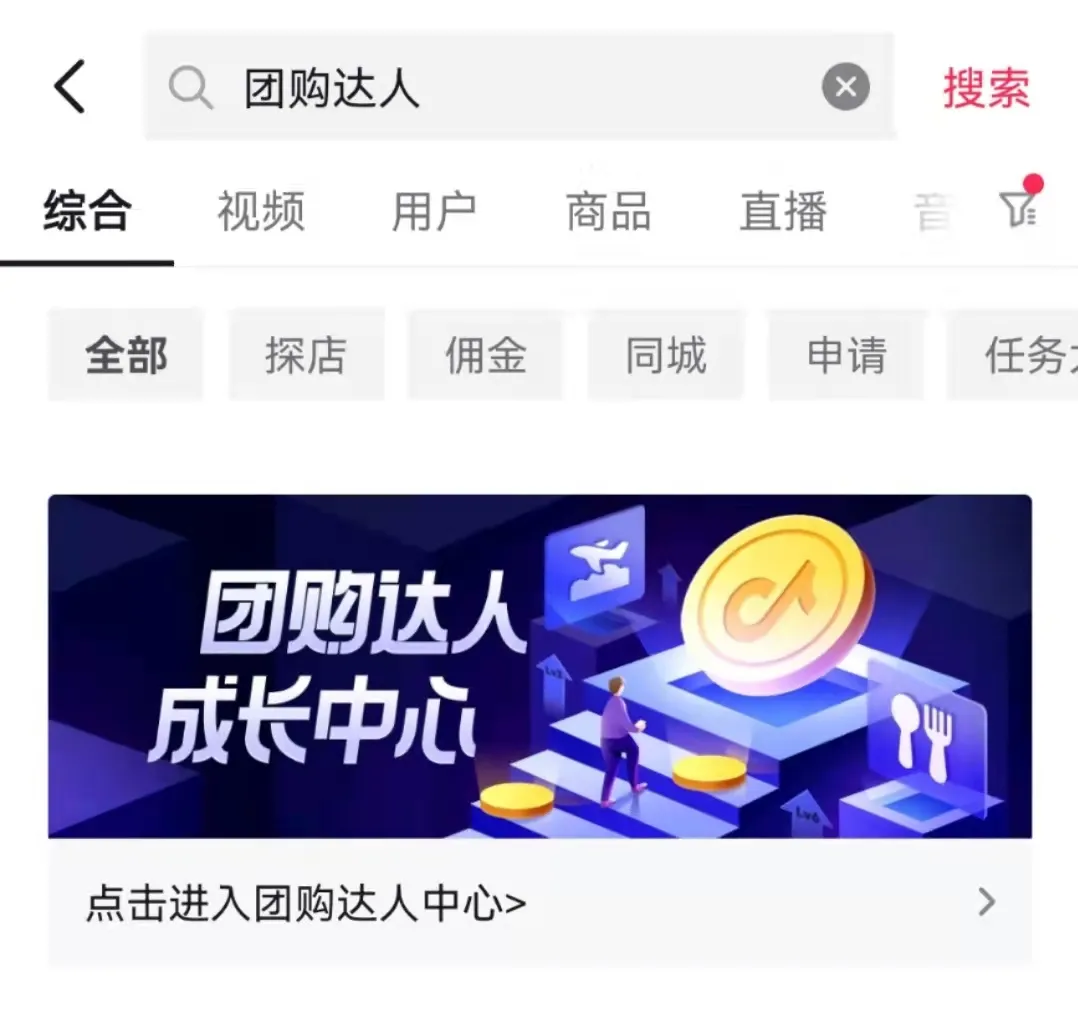Switch to the 商品 tab

[608, 212]
